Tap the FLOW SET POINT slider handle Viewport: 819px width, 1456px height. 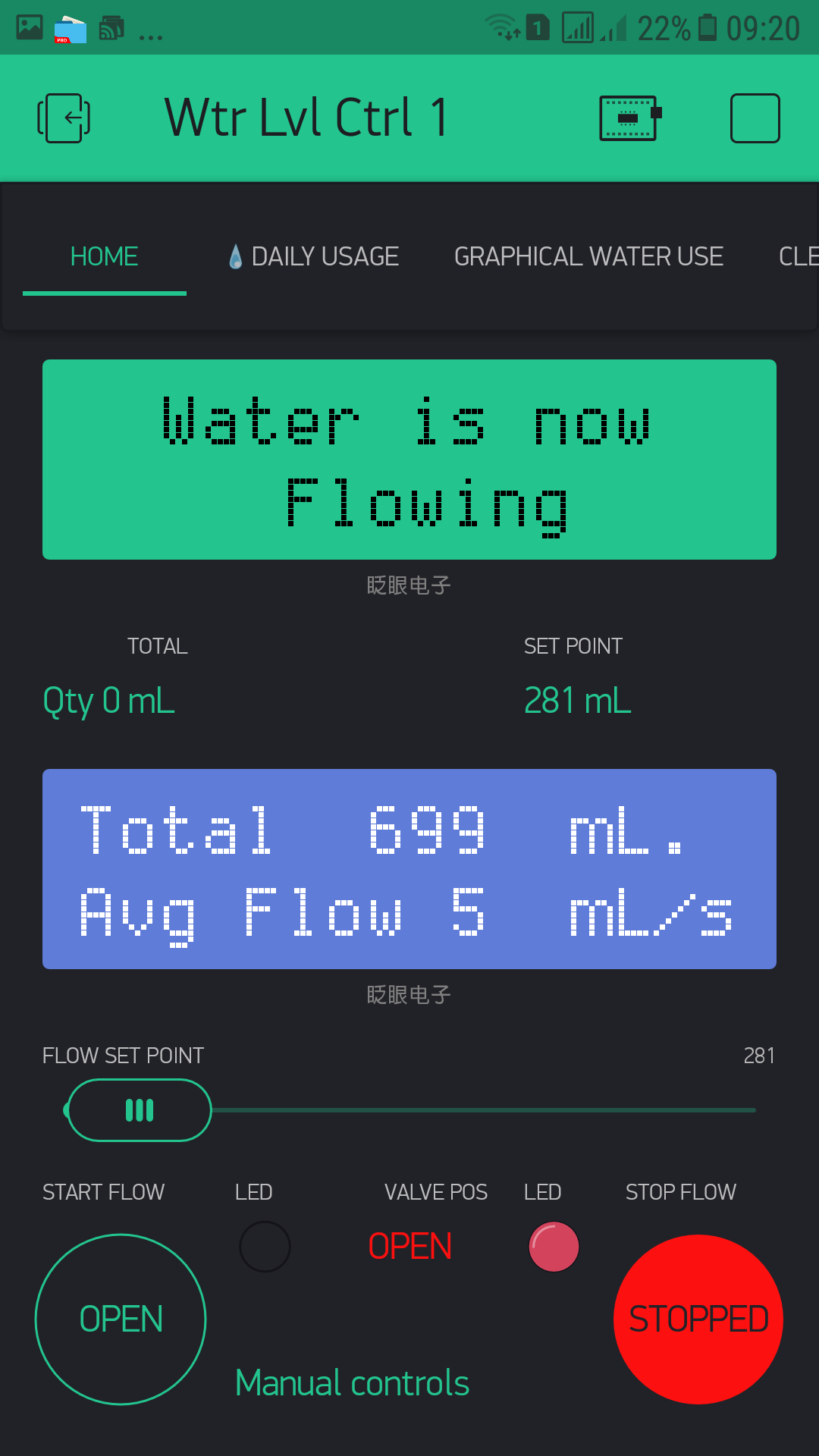click(140, 1110)
